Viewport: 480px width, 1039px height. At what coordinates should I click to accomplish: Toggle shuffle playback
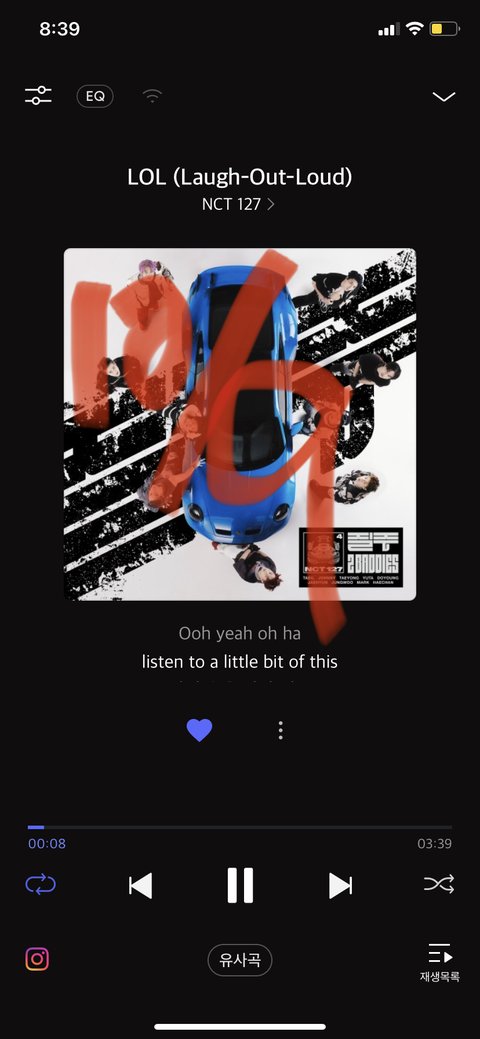[x=439, y=884]
